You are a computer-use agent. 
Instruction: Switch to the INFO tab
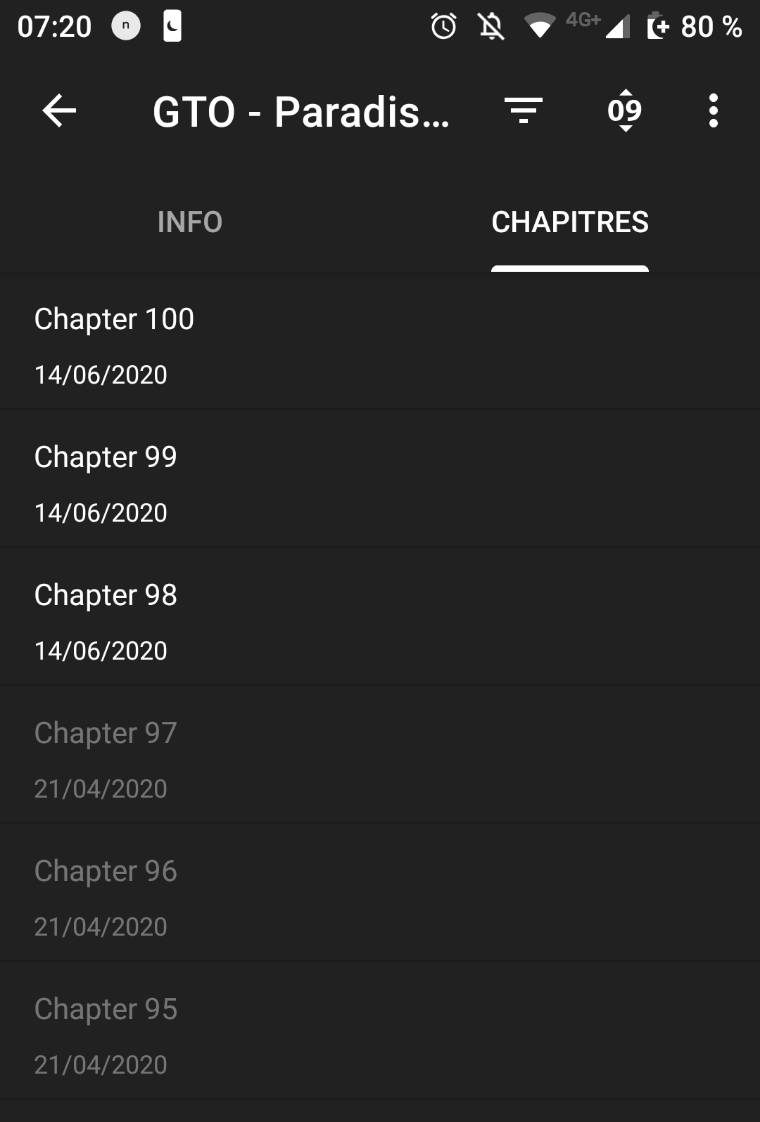[190, 222]
